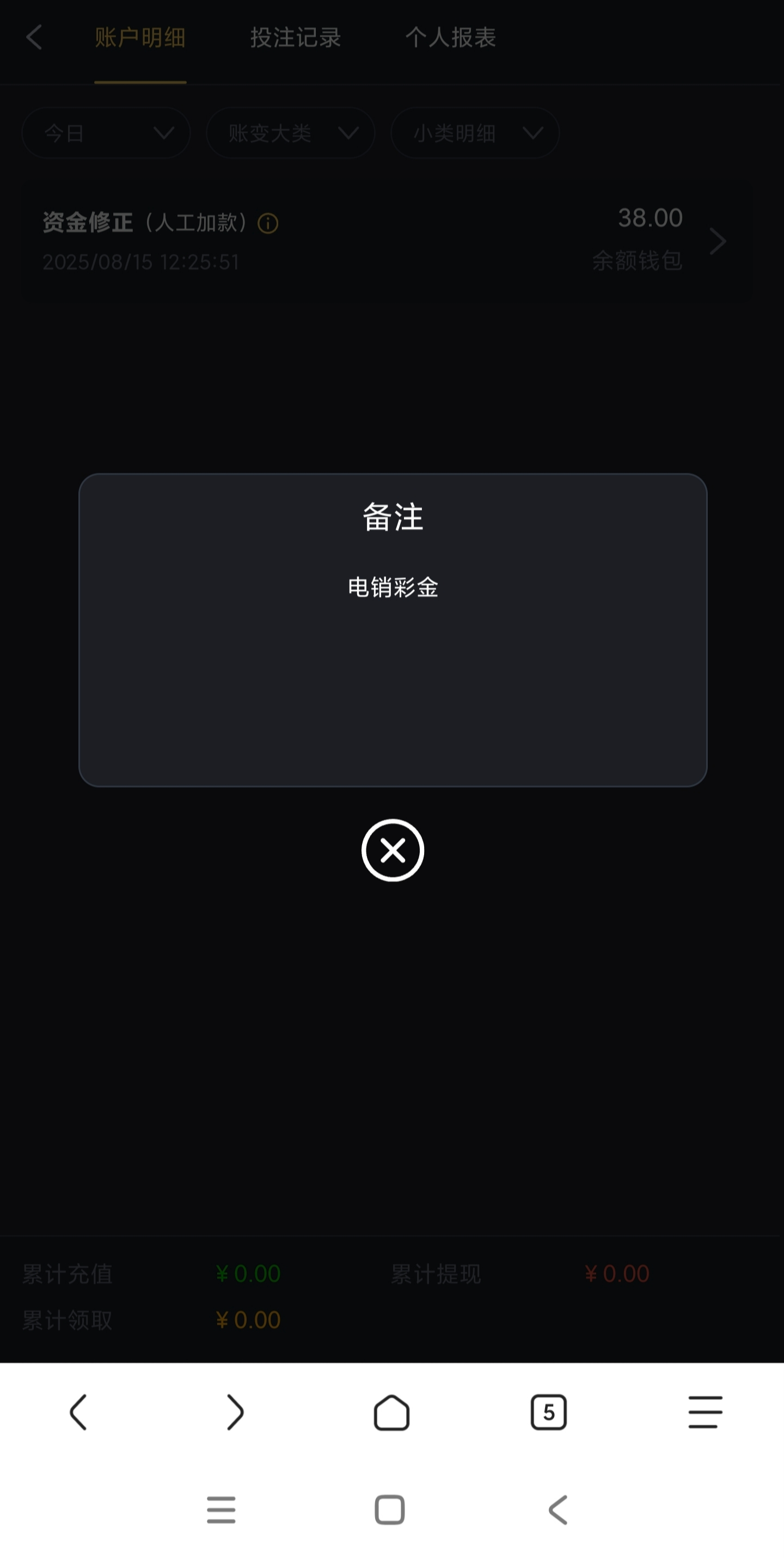Open the browser home page

tap(391, 1412)
